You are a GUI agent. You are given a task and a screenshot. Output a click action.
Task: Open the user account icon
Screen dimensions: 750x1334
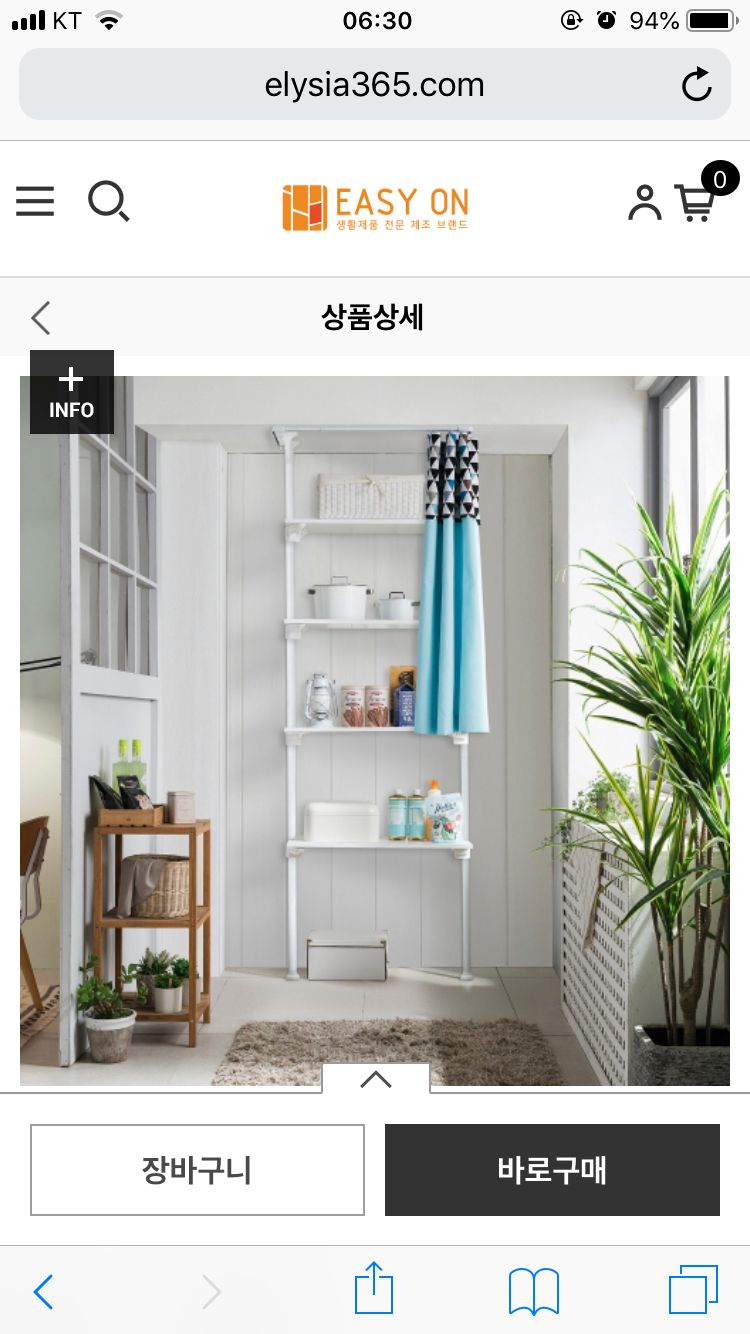645,202
